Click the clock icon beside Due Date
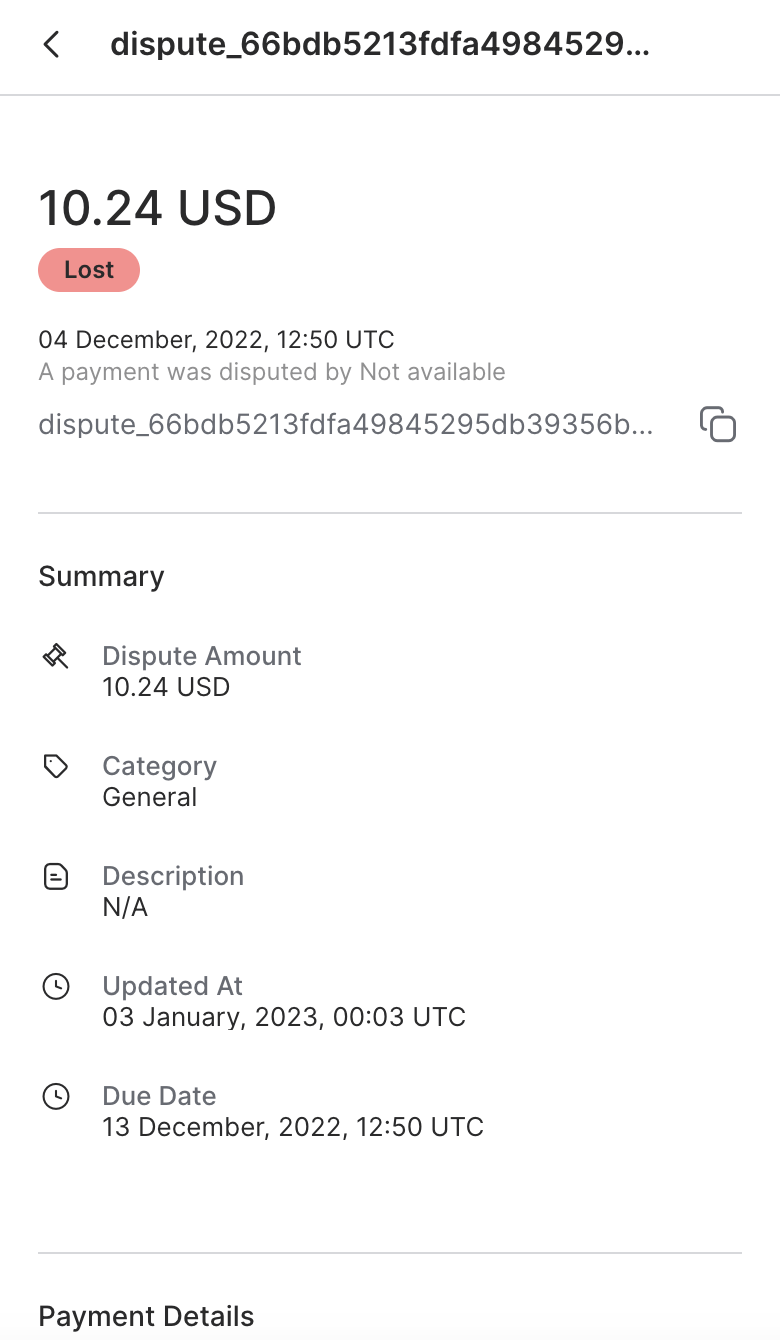Image resolution: width=780 pixels, height=1340 pixels. click(56, 1096)
